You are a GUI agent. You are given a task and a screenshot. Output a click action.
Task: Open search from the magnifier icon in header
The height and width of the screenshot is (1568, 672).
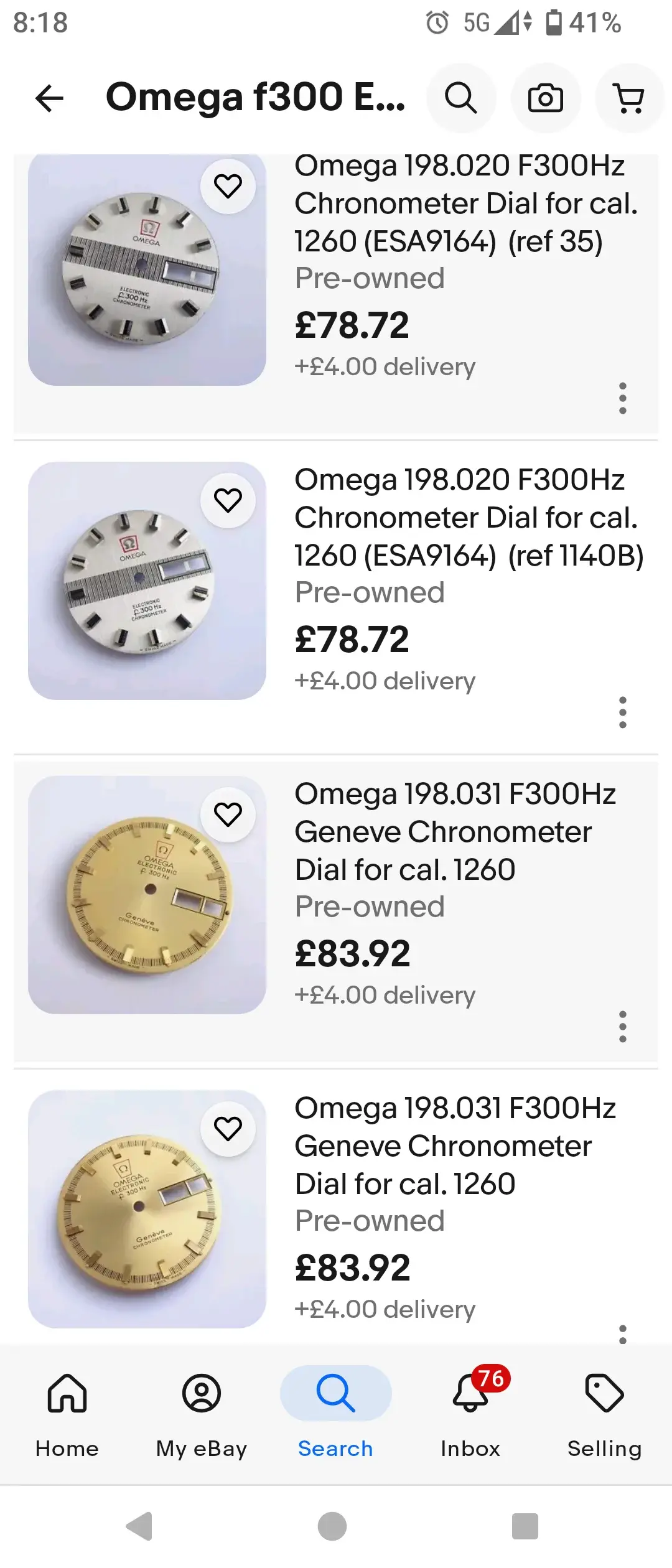460,98
